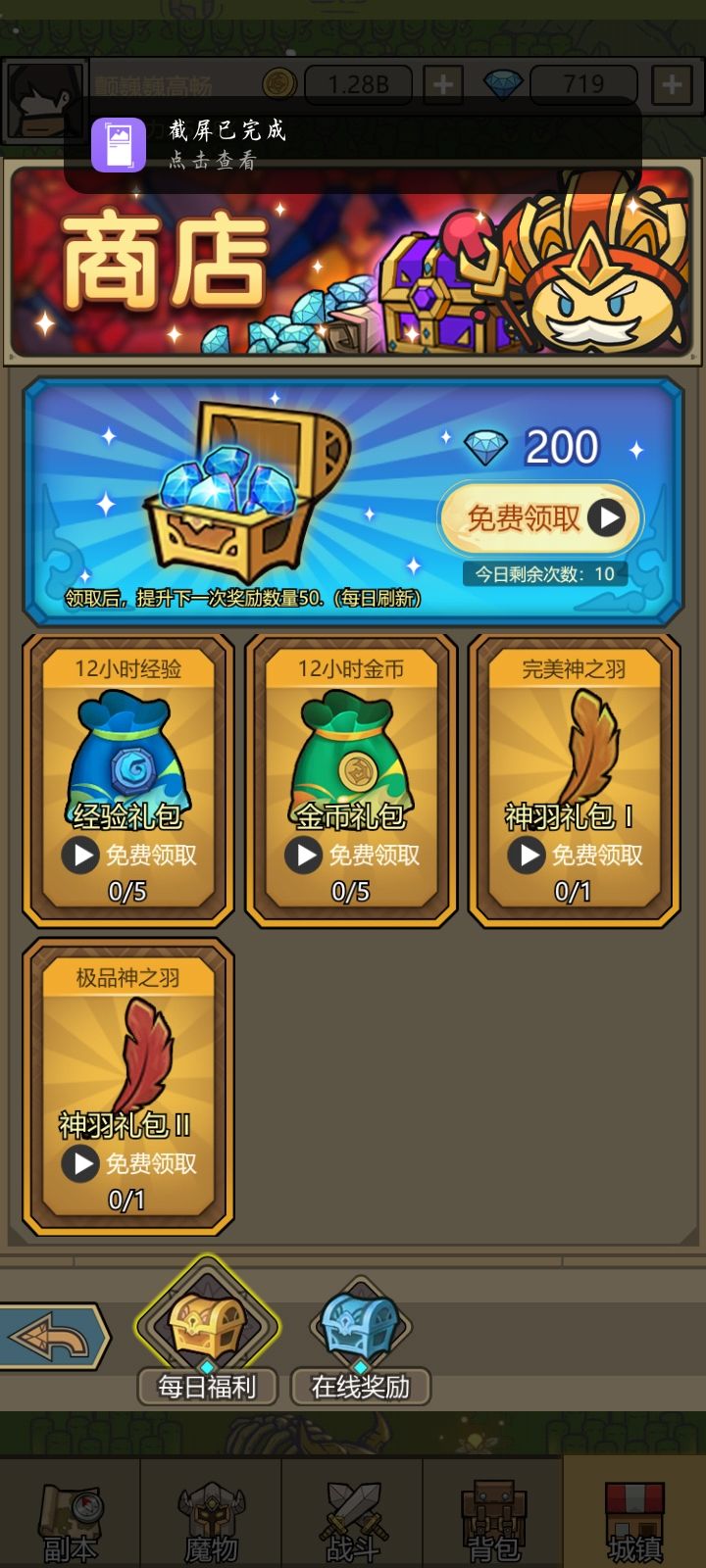This screenshot has height=1568, width=706.
Task: Open the screenshot completed notification
Action: (353, 144)
